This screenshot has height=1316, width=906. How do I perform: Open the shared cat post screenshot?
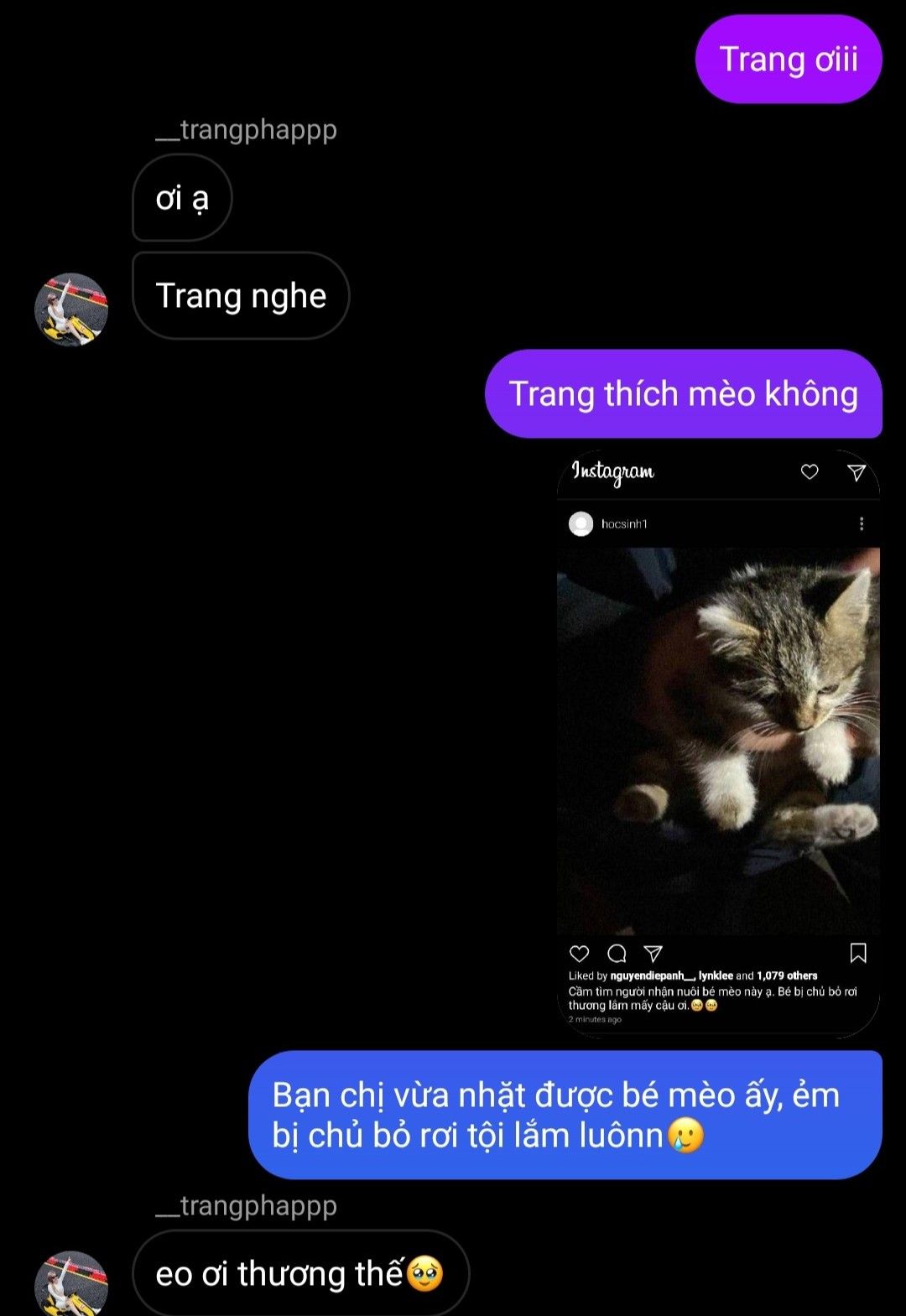point(718,742)
